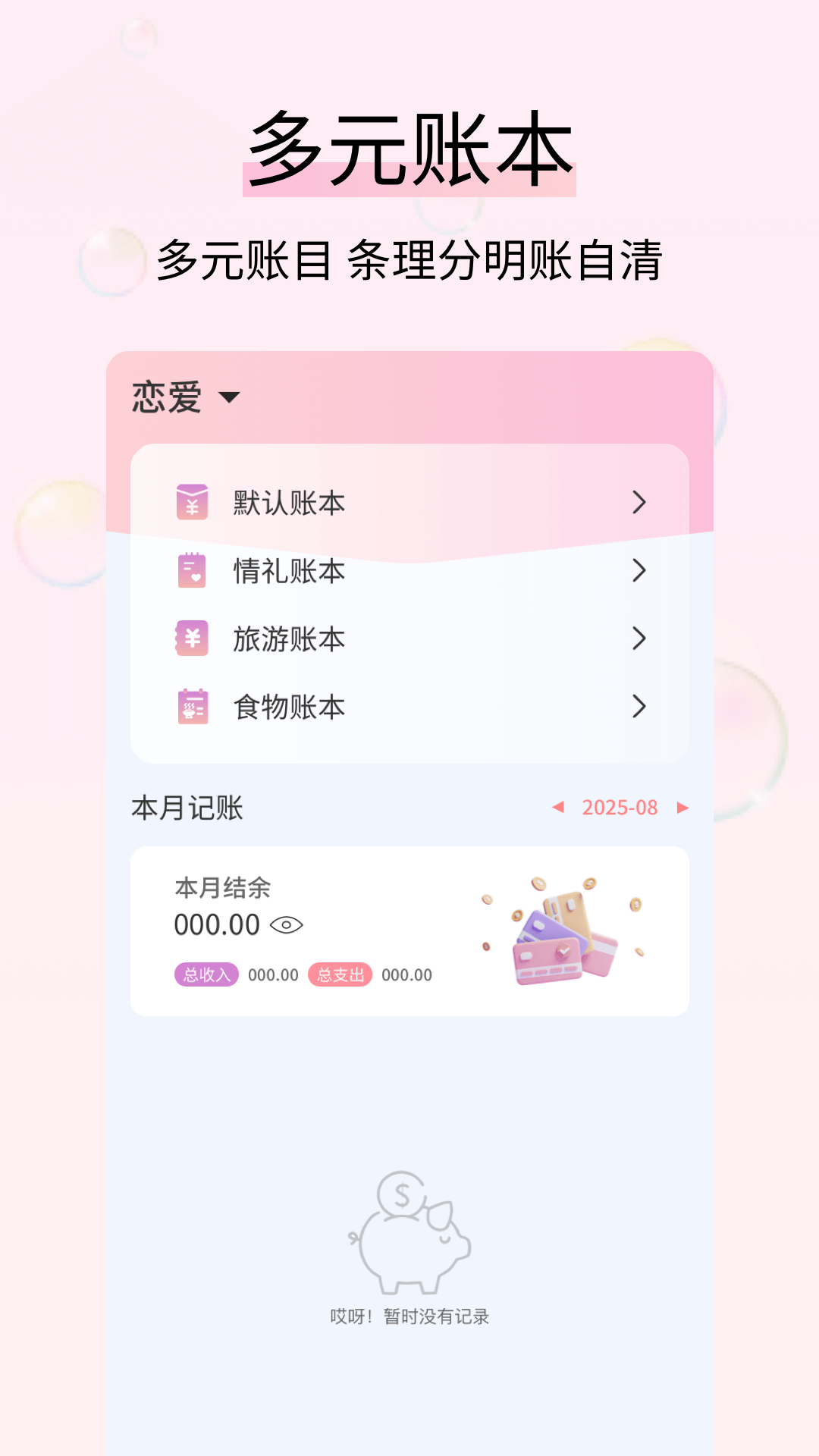Click the left arrow before 2025-08
Image resolution: width=819 pixels, height=1456 pixels.
click(559, 808)
